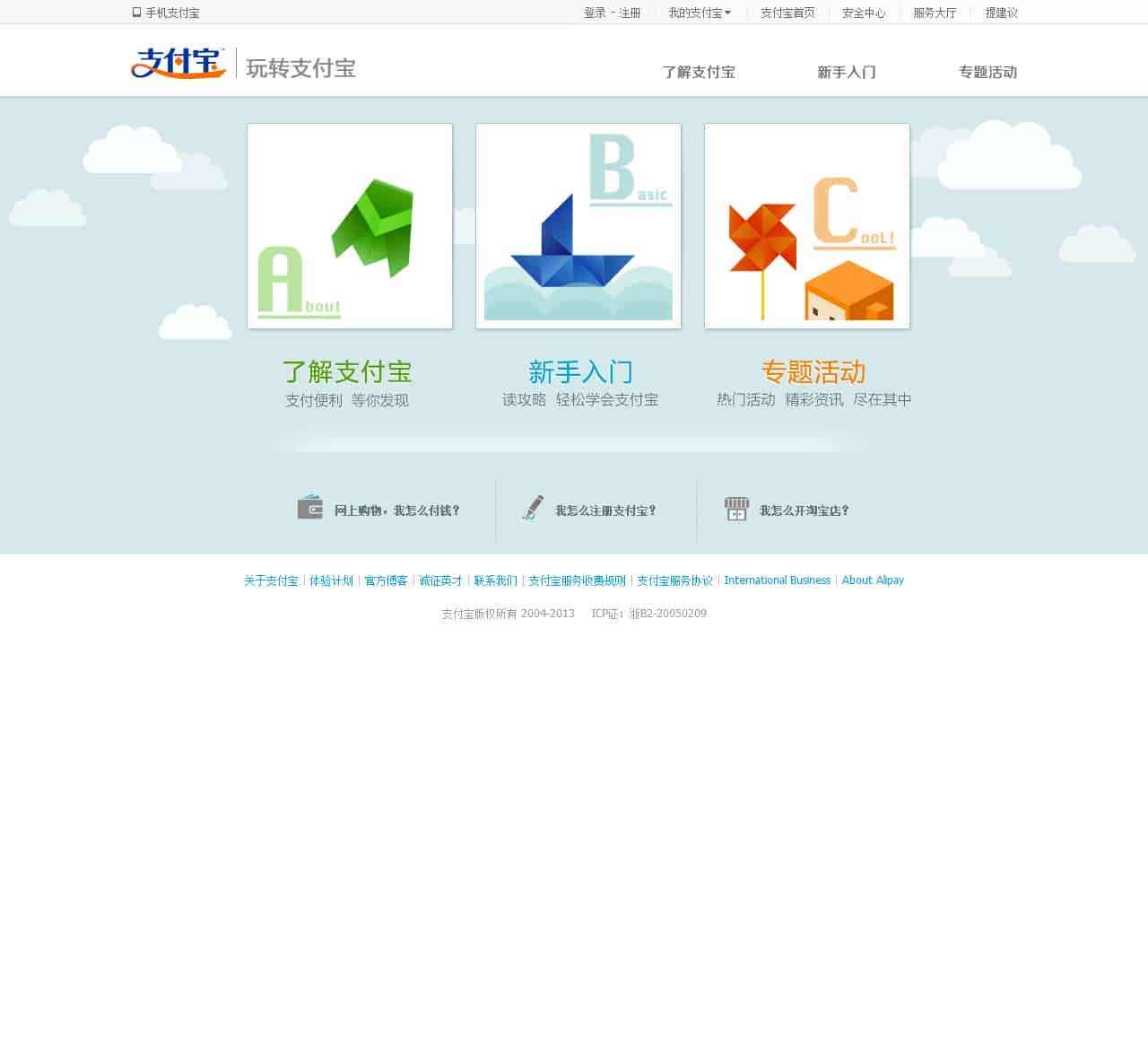This screenshot has height=1047, width=1148.
Task: Open the orange Cool pinwheel card
Action: 807,226
